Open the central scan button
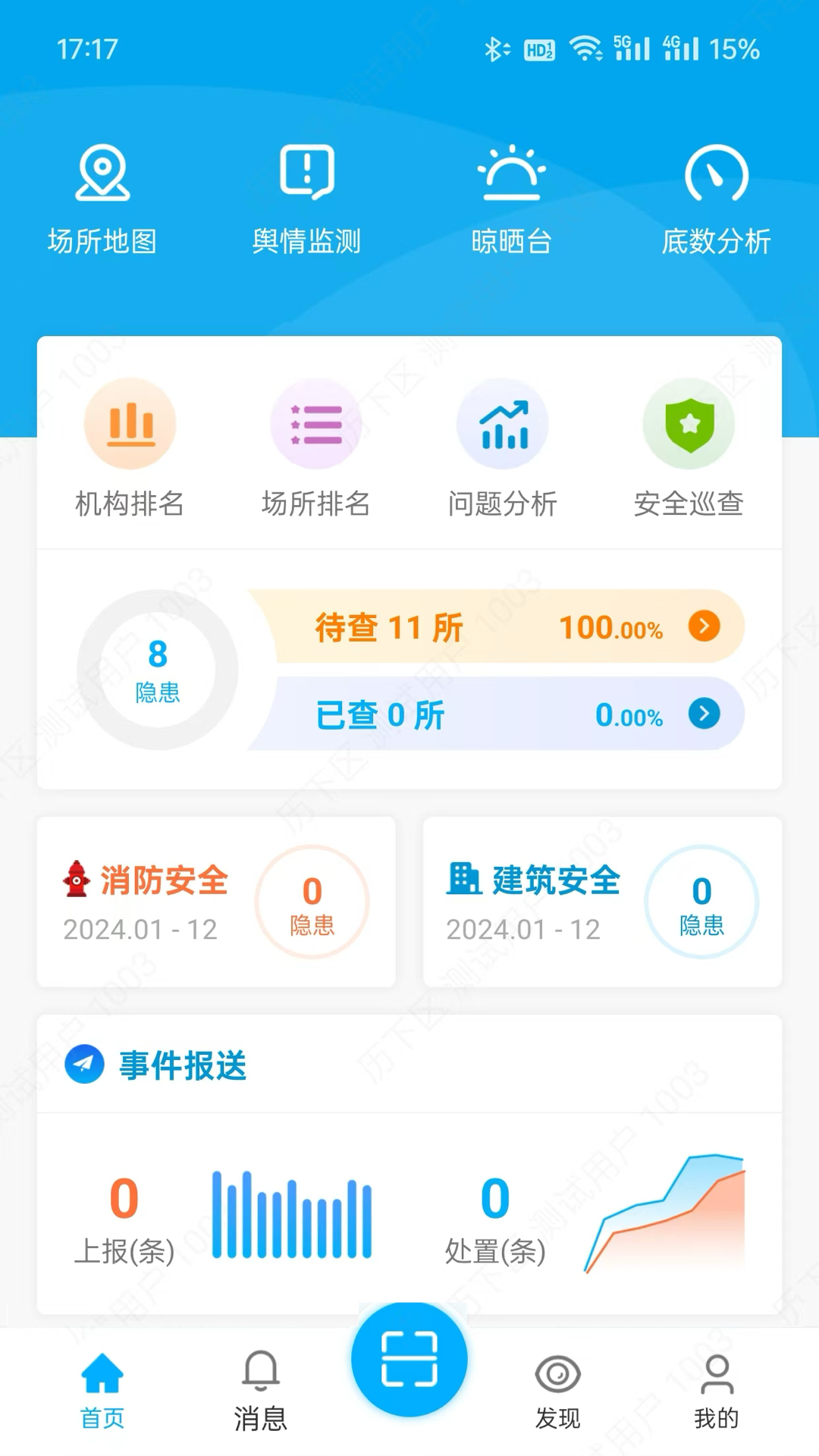The width and height of the screenshot is (819, 1456). click(409, 1360)
